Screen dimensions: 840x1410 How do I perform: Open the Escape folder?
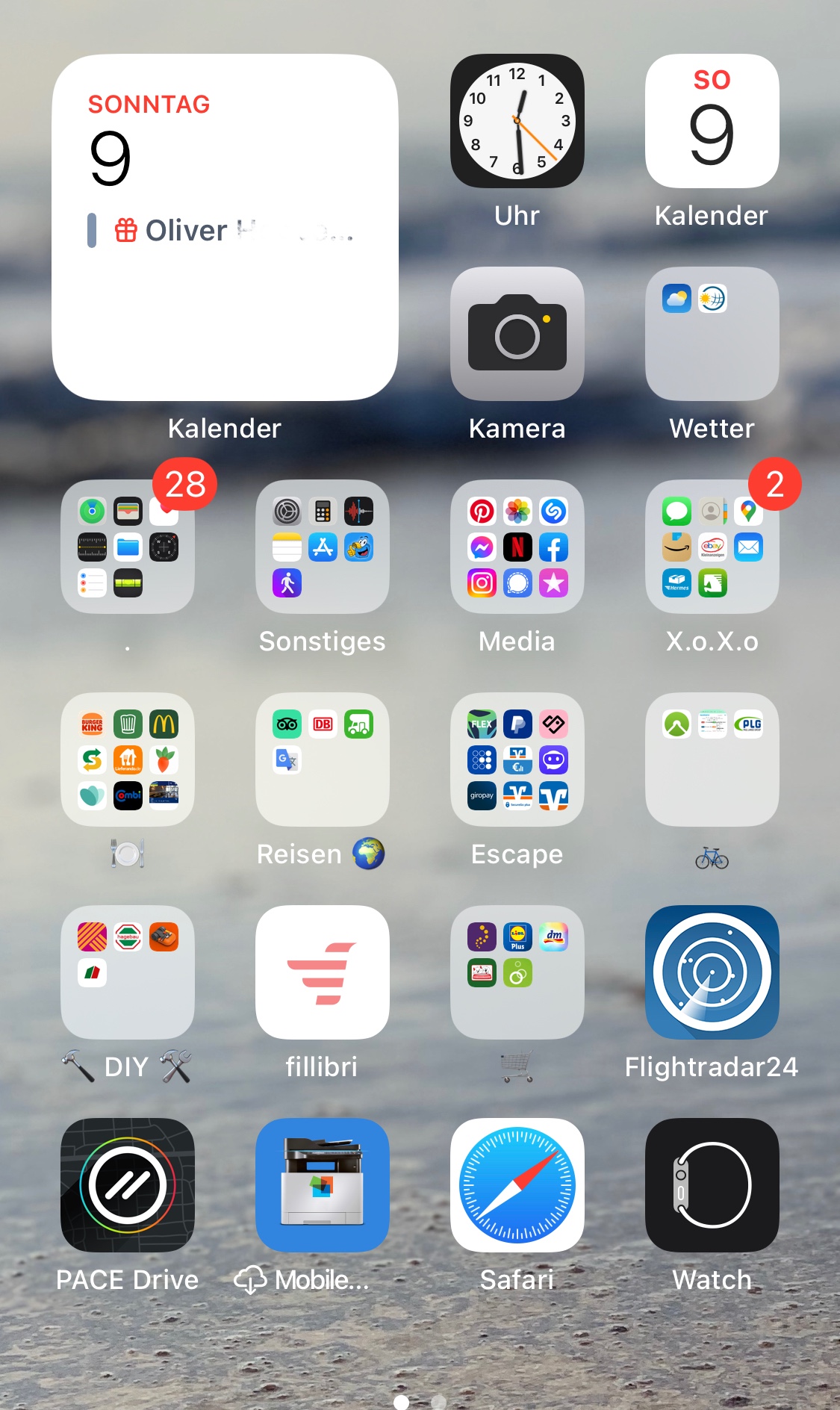point(517,760)
